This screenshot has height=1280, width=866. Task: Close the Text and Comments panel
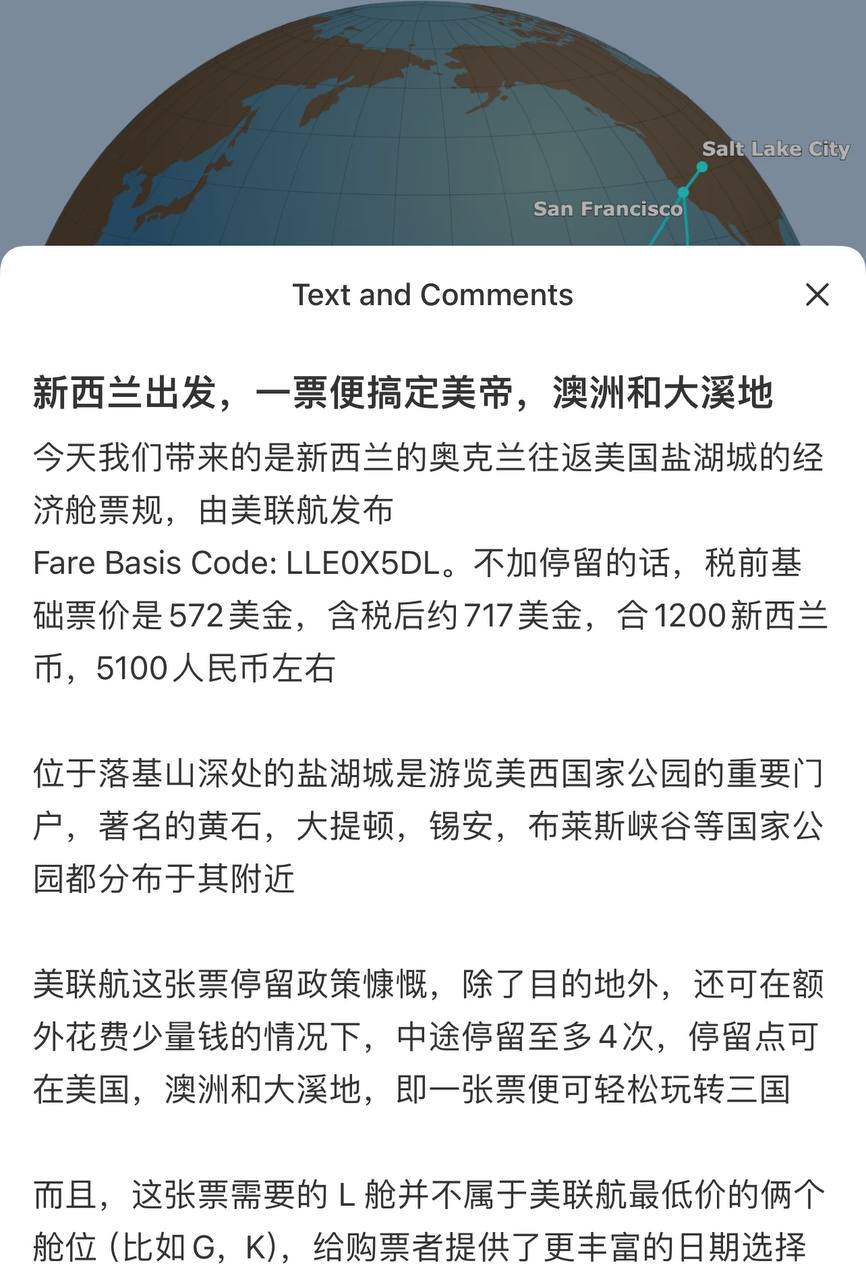817,295
